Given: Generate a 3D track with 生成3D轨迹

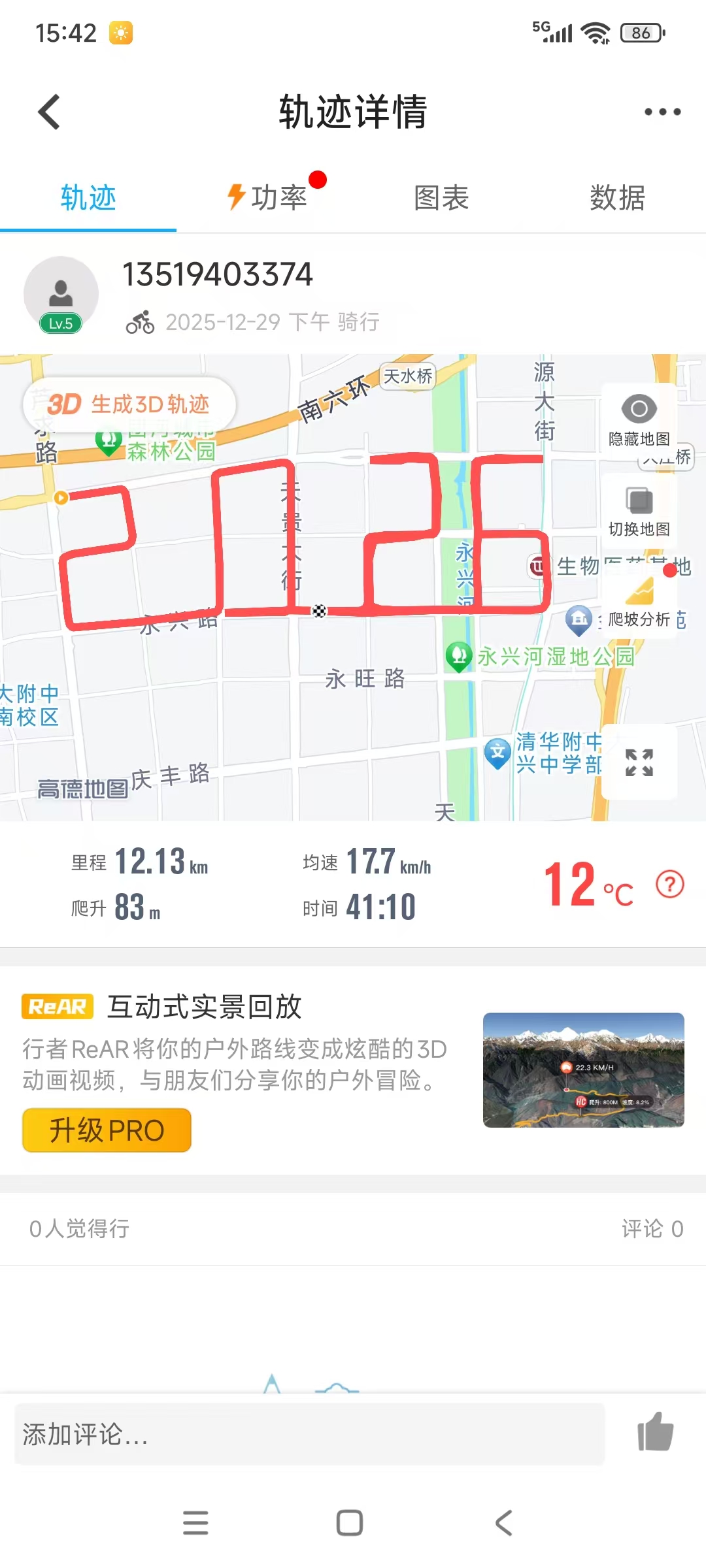Looking at the screenshot, I should click(129, 404).
